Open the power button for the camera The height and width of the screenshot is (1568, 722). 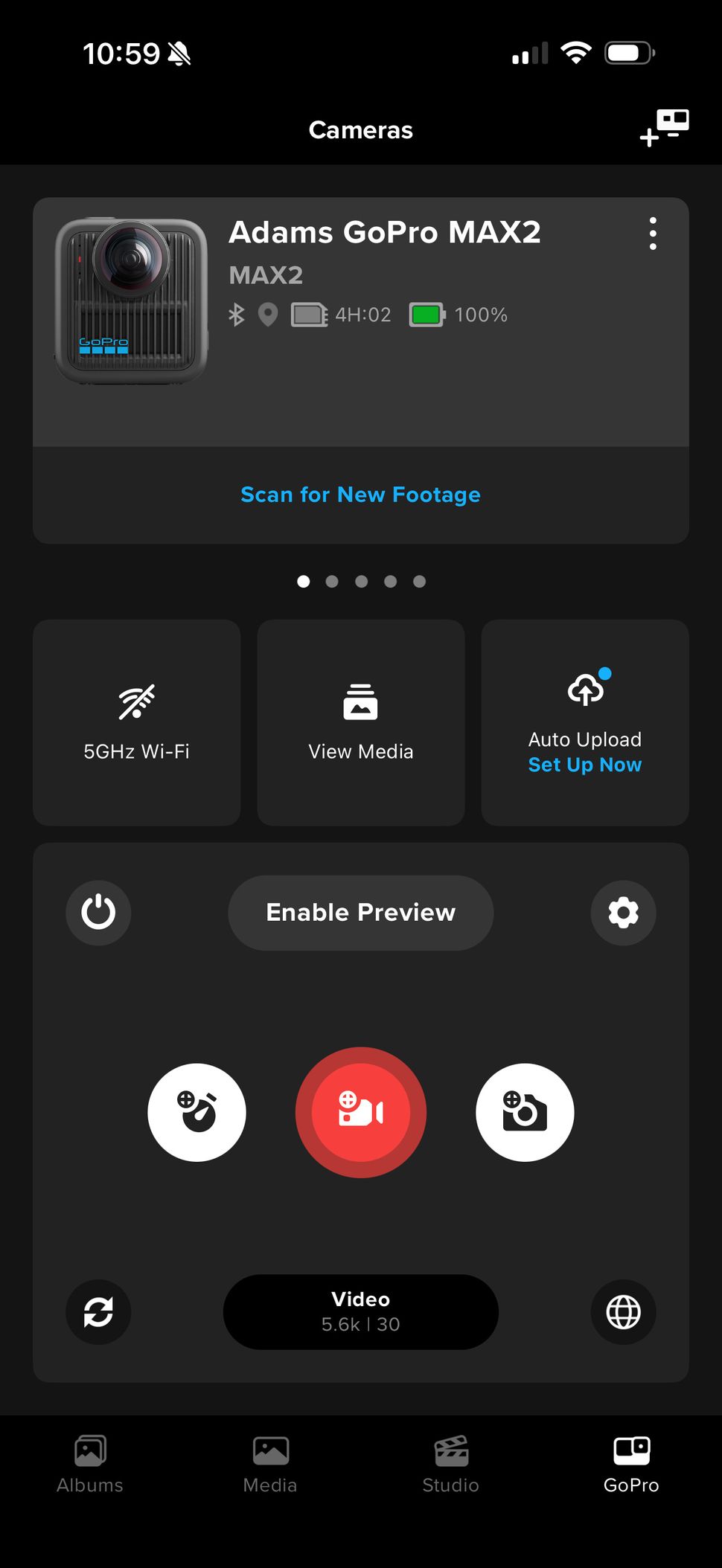coord(98,913)
